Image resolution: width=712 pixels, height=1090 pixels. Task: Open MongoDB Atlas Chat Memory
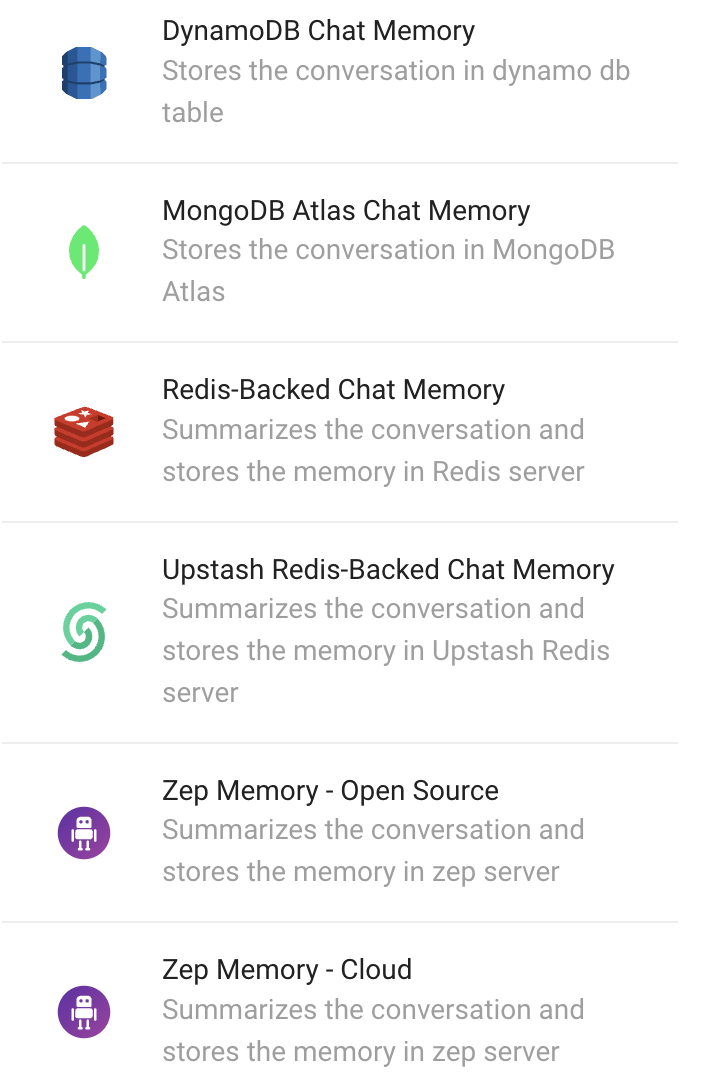tap(340, 251)
